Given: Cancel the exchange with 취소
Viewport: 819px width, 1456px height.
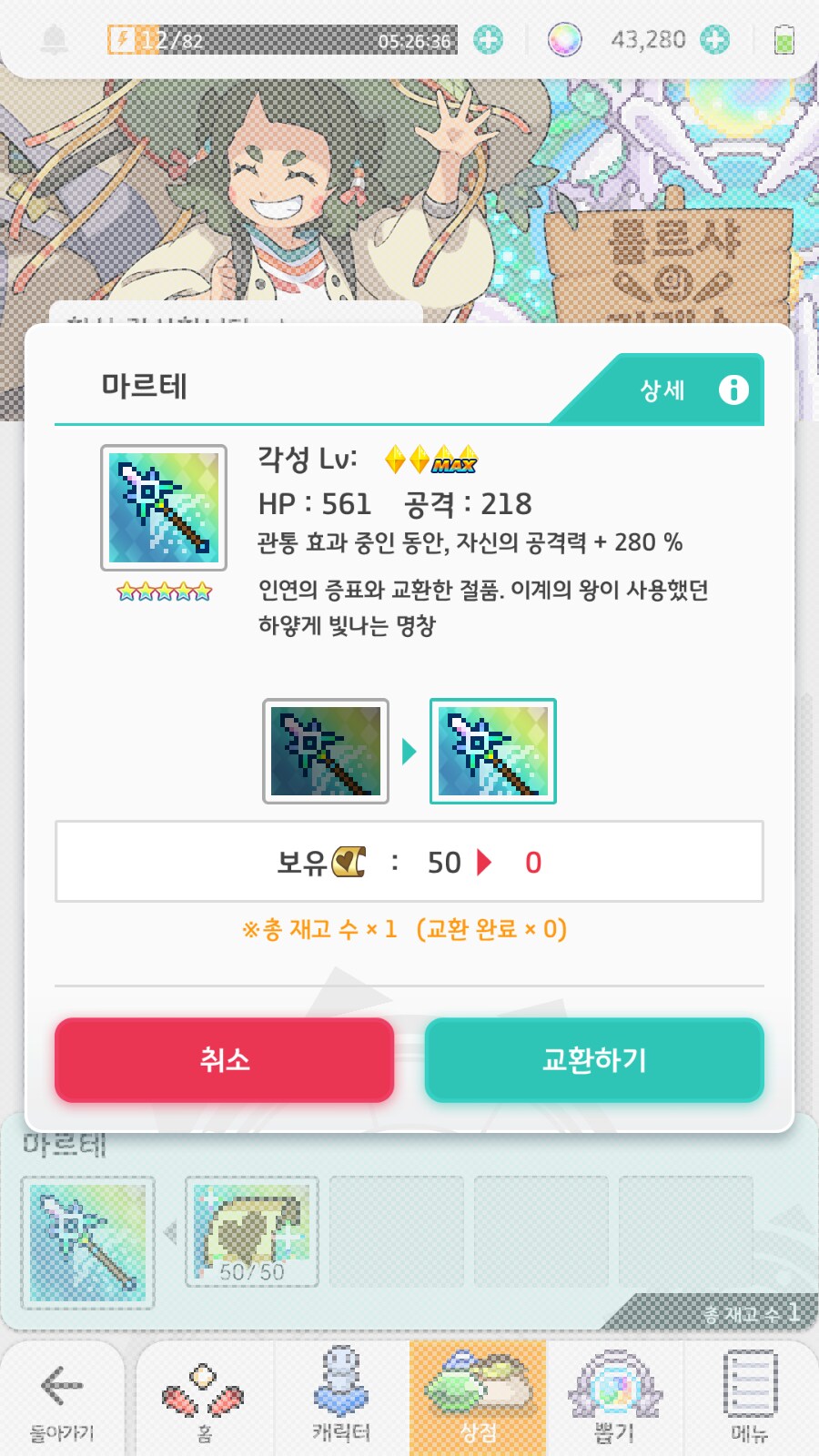Looking at the screenshot, I should click(x=224, y=1060).
